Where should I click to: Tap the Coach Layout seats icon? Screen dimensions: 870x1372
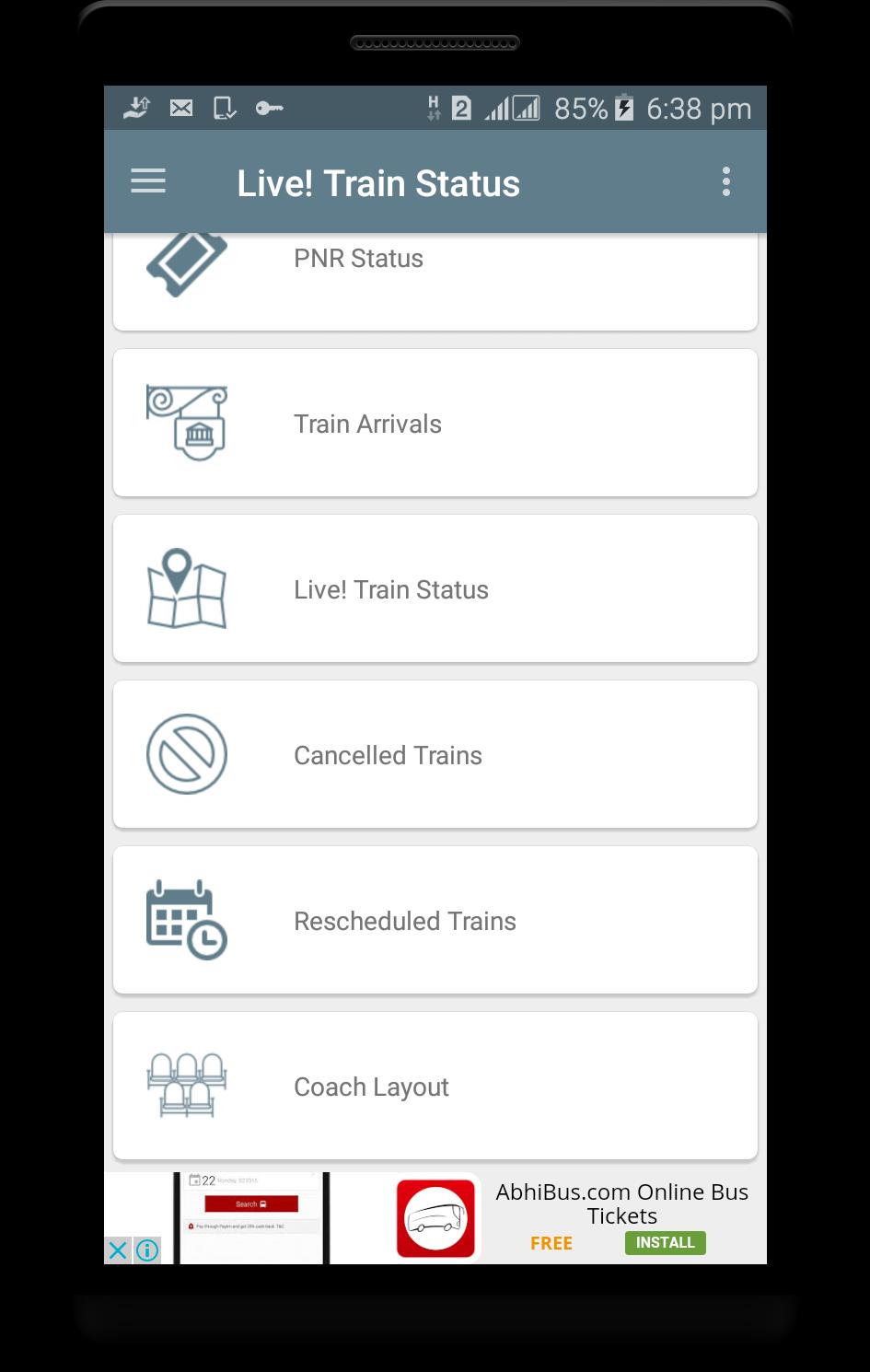[x=187, y=1086]
